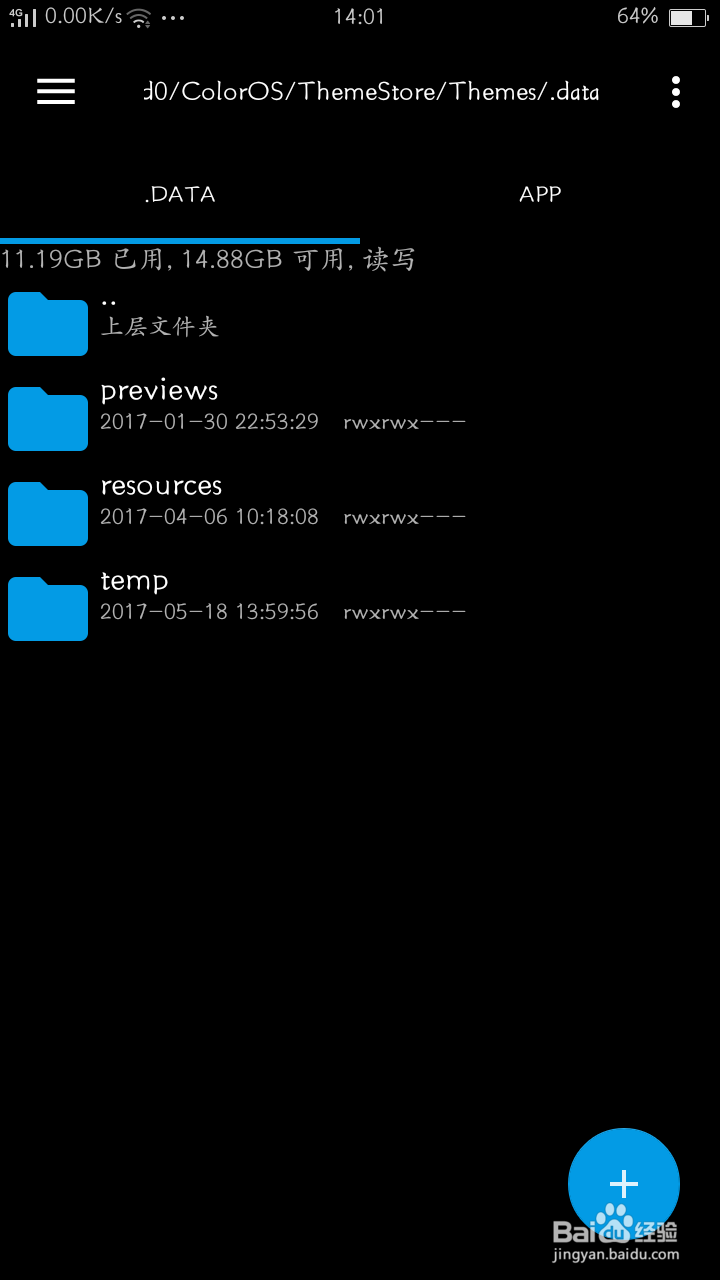
Task: Tap the battery indicator in status bar
Action: point(690,16)
